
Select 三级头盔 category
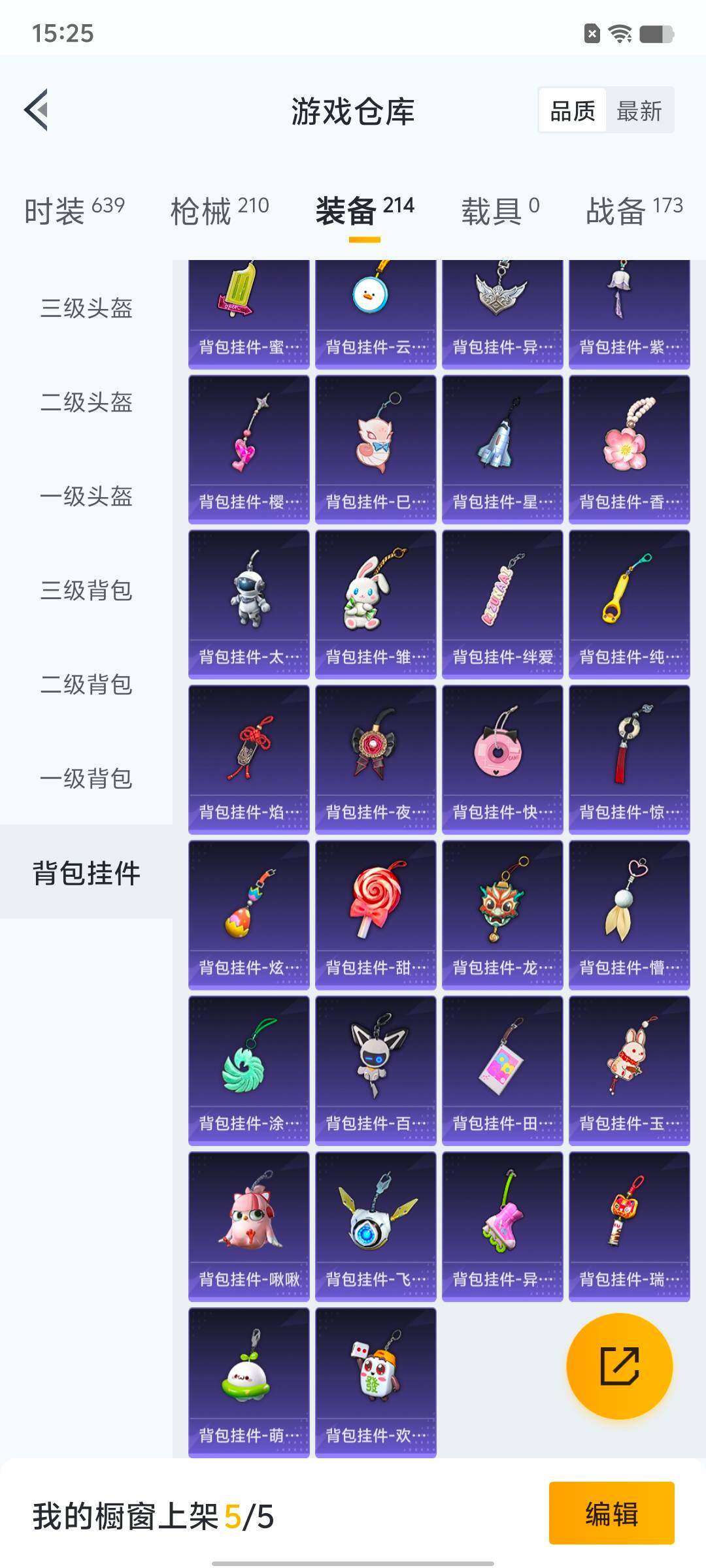[x=86, y=308]
